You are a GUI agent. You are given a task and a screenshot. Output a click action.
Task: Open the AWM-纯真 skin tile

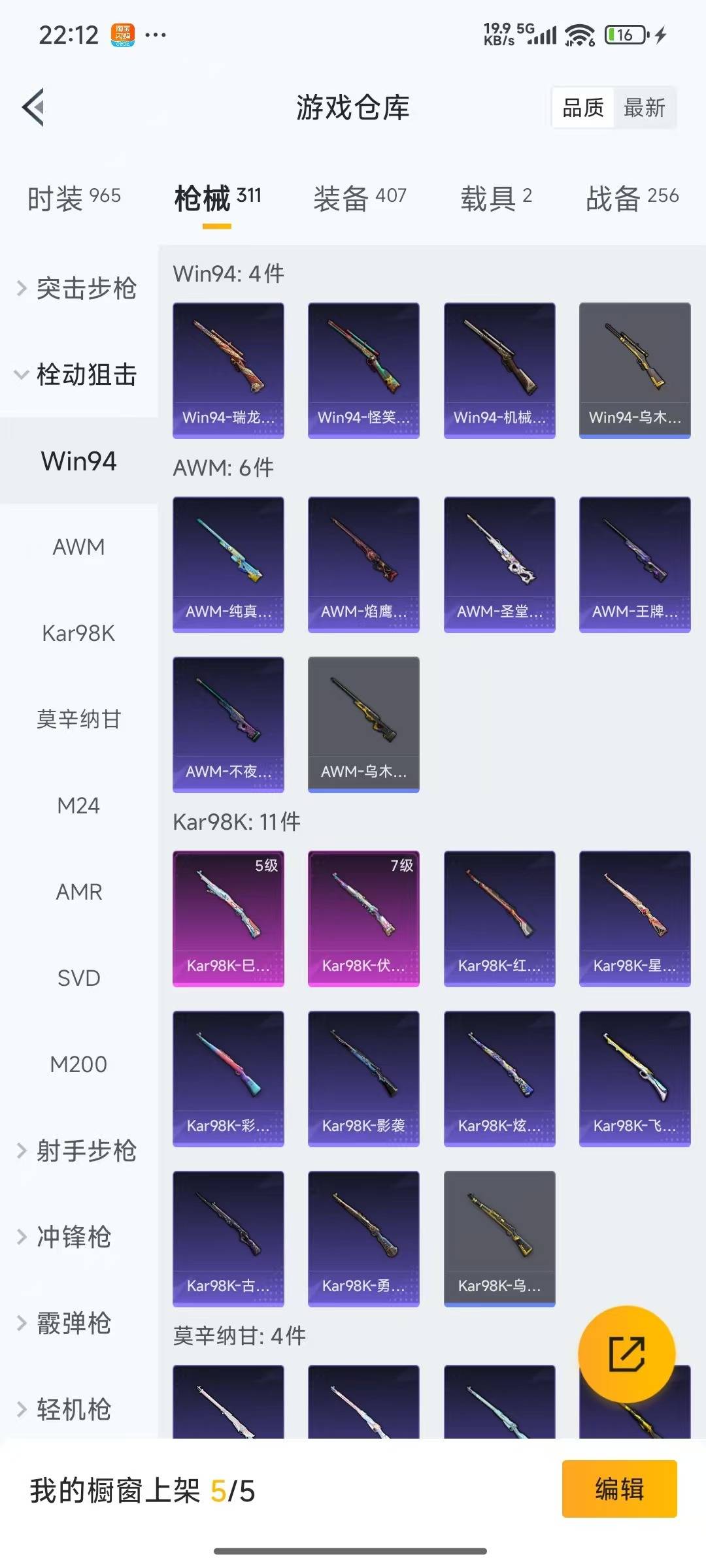(228, 564)
